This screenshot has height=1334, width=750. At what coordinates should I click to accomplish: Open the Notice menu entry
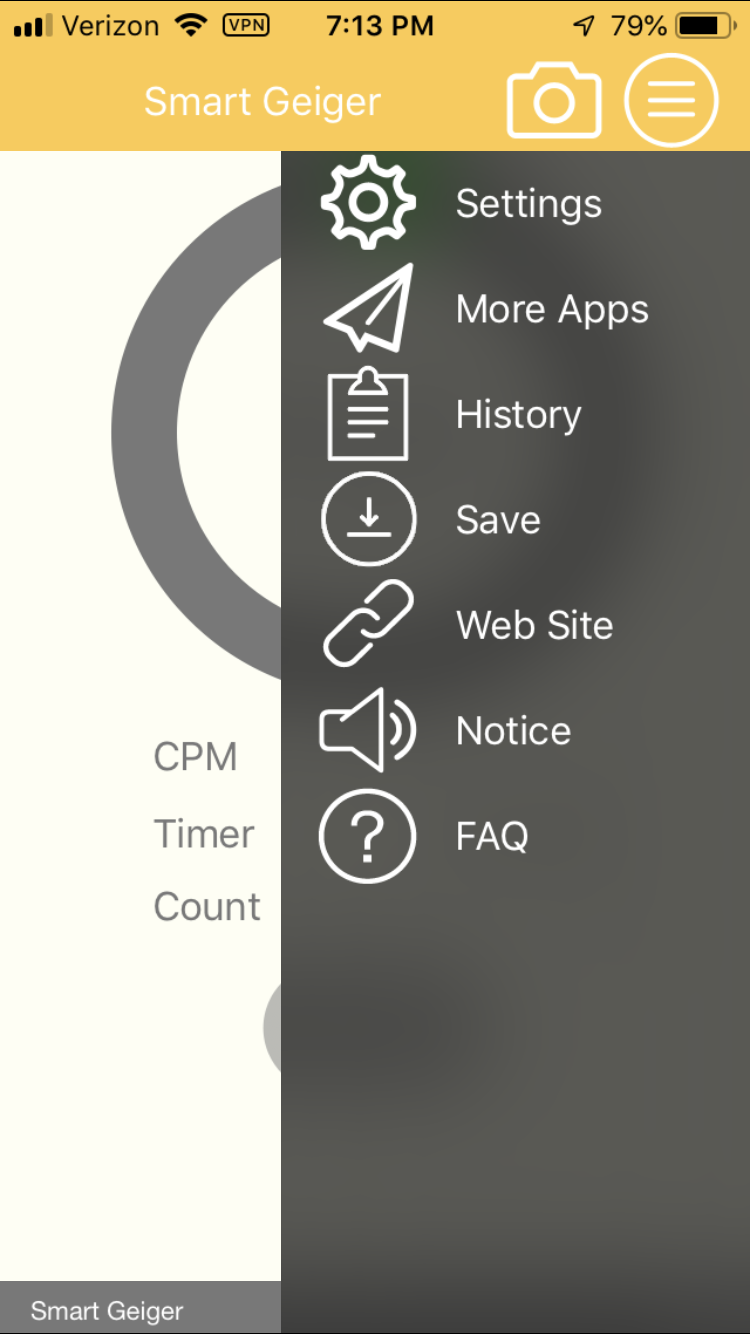513,731
